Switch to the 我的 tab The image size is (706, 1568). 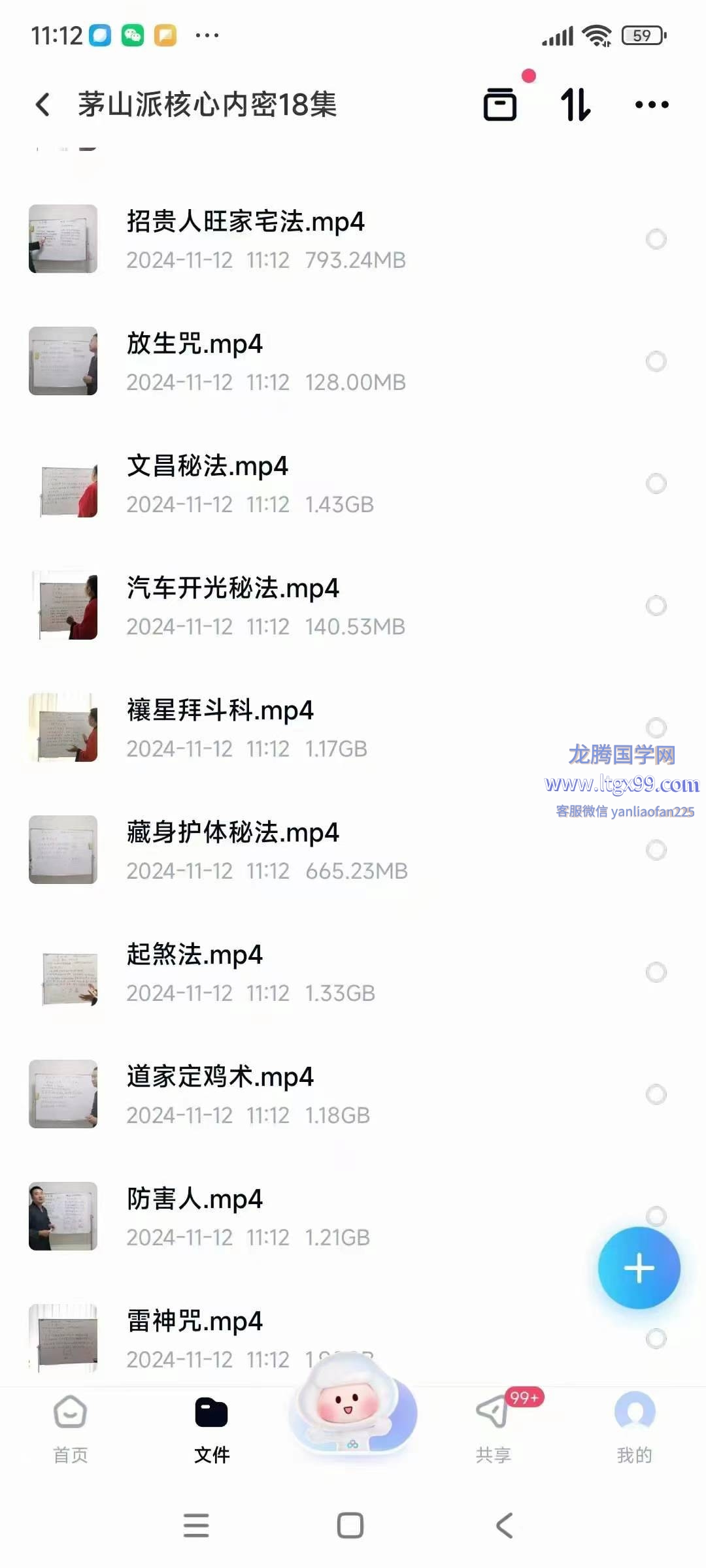click(635, 1429)
